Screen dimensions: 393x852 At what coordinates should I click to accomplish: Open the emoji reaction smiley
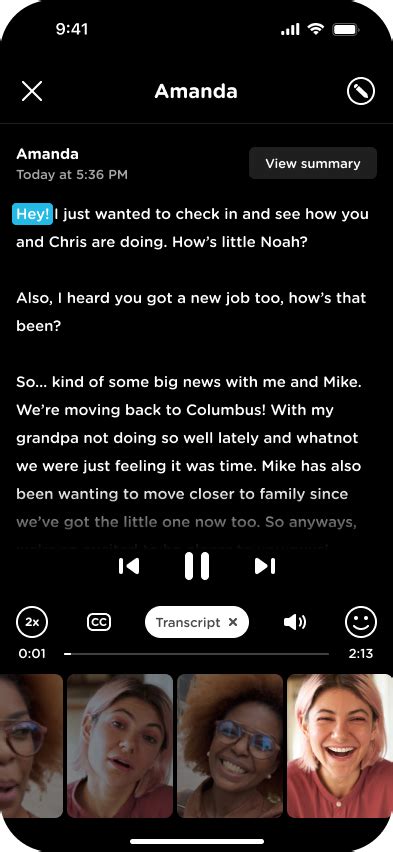click(x=361, y=622)
